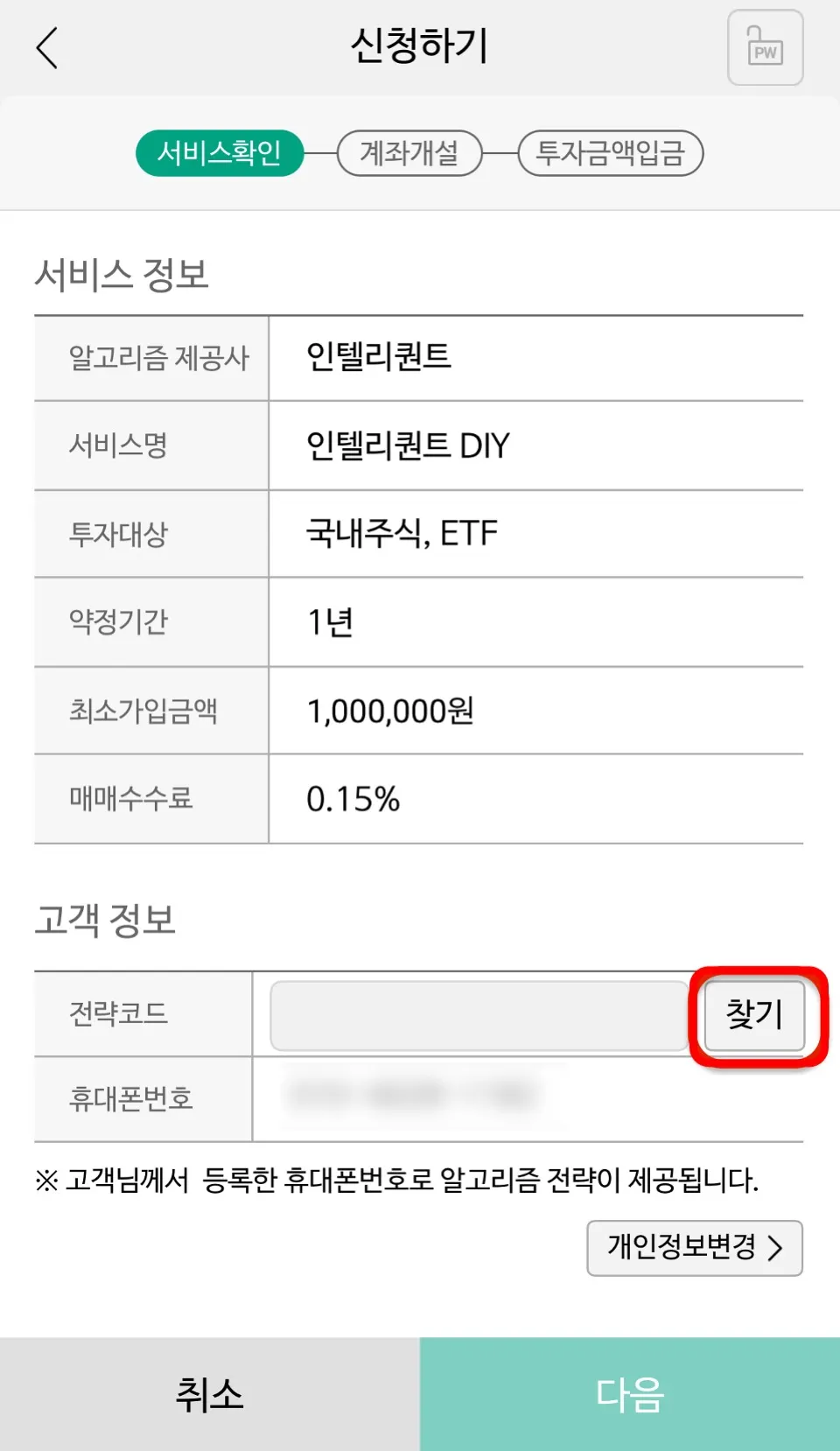
Task: Cancel the application with 취소
Action: tap(210, 1393)
